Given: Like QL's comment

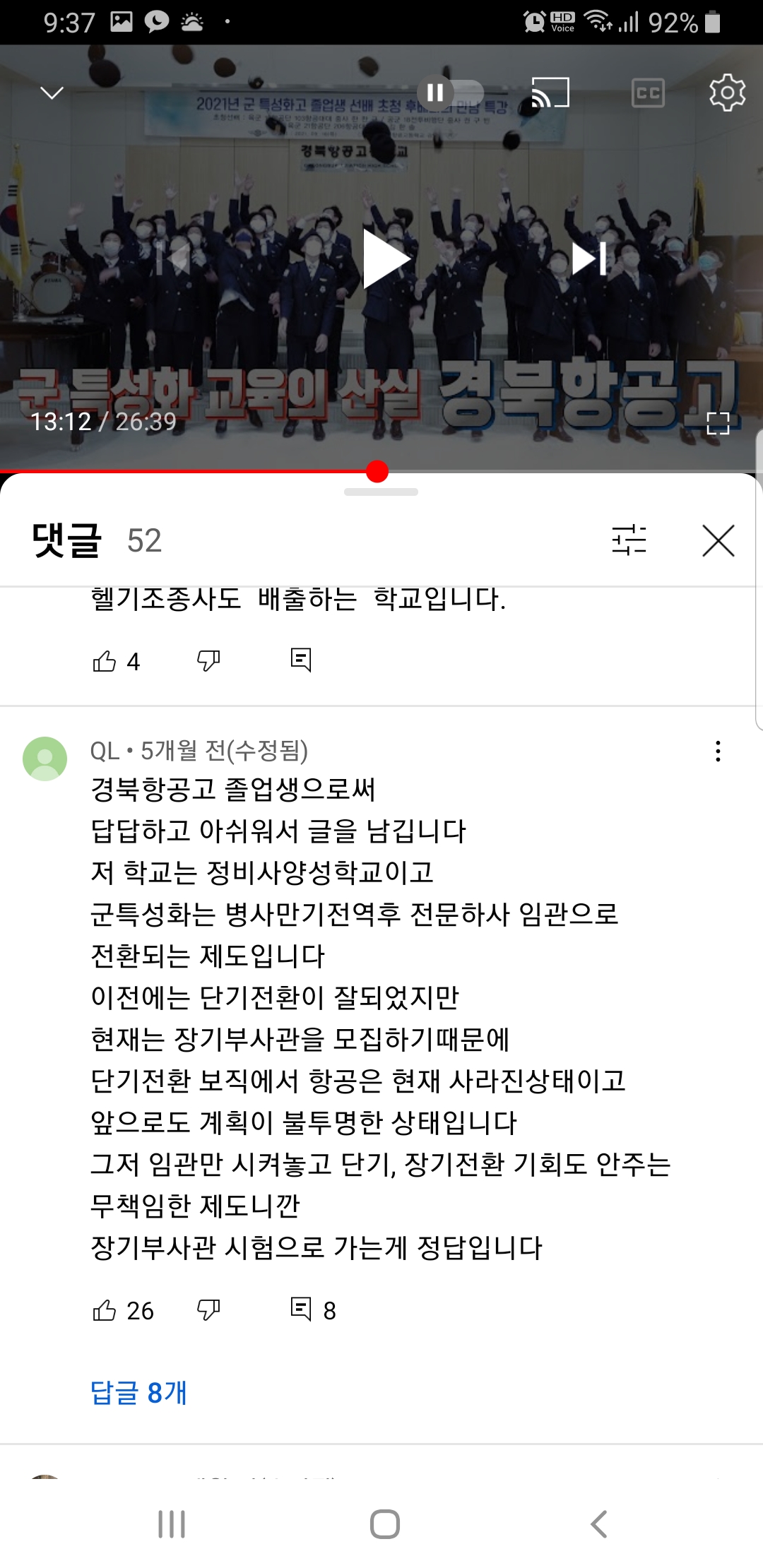Looking at the screenshot, I should [x=105, y=1310].
